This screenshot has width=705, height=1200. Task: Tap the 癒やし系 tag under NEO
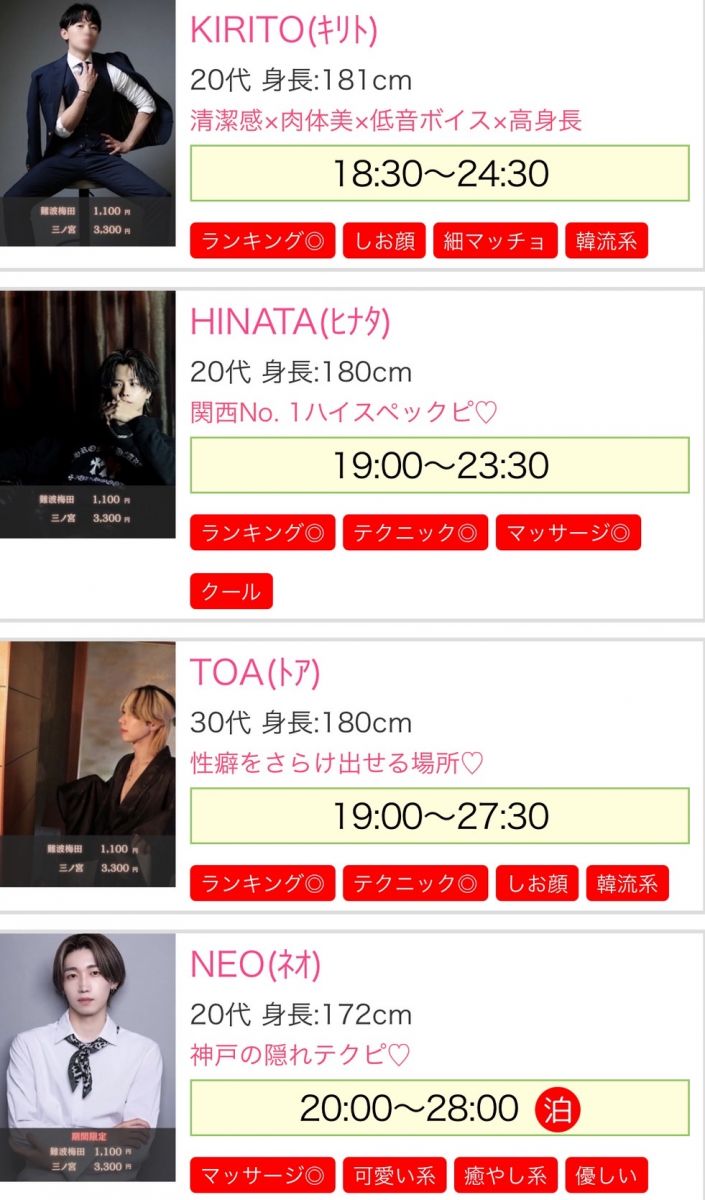pos(505,1175)
